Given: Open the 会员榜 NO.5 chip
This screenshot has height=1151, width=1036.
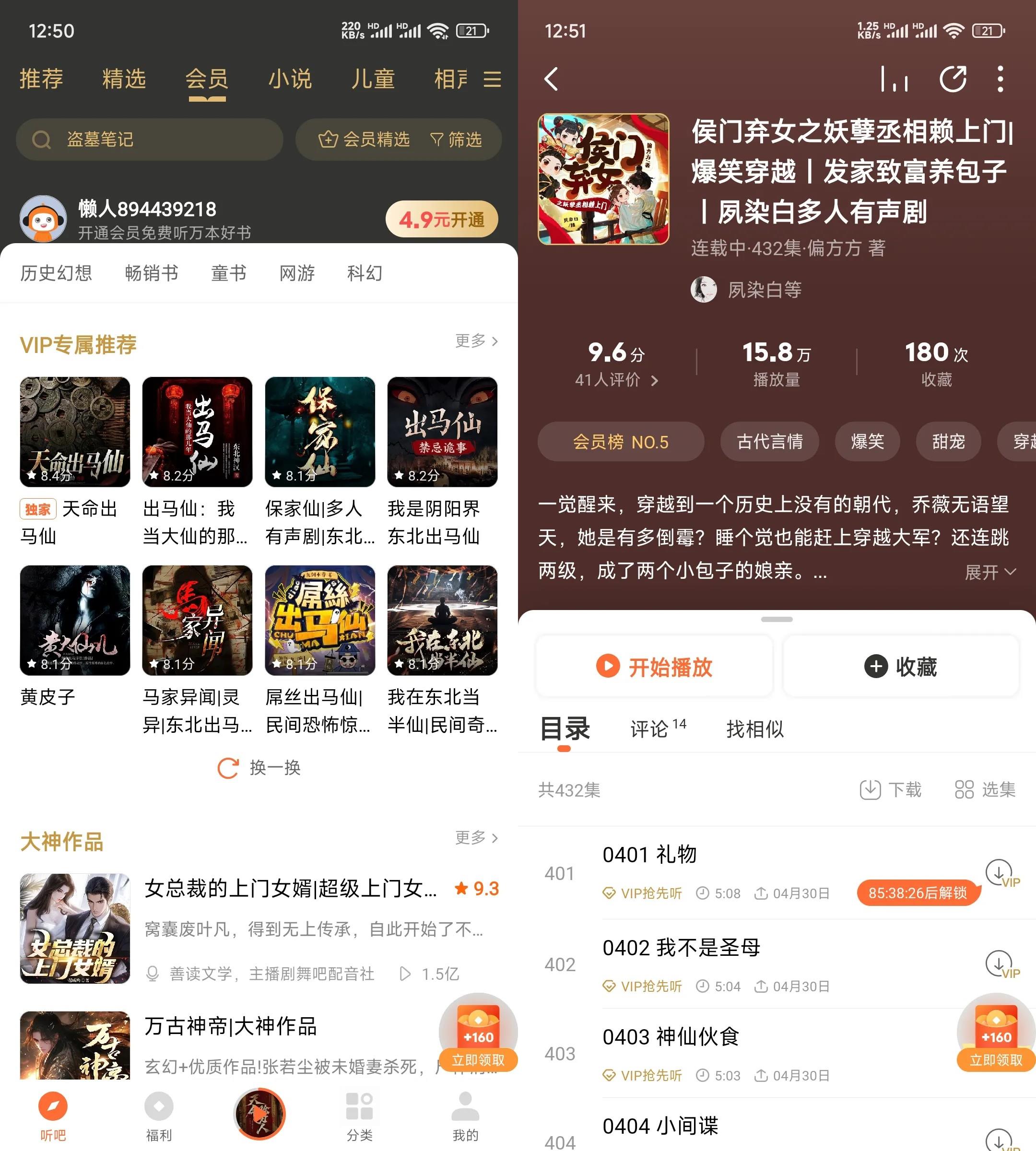Looking at the screenshot, I should click(x=621, y=442).
